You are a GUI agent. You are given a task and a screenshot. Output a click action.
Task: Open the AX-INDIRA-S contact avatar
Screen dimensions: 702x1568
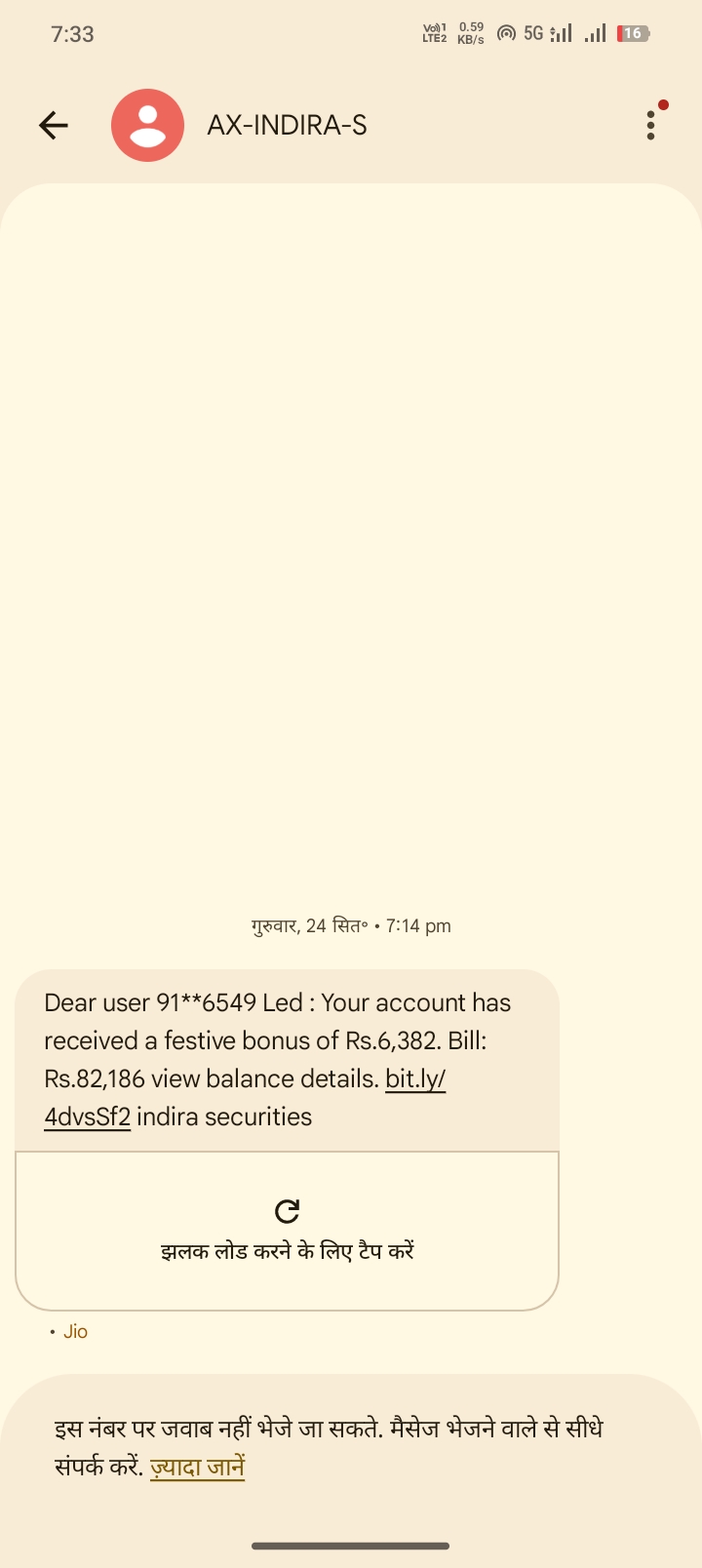147,125
